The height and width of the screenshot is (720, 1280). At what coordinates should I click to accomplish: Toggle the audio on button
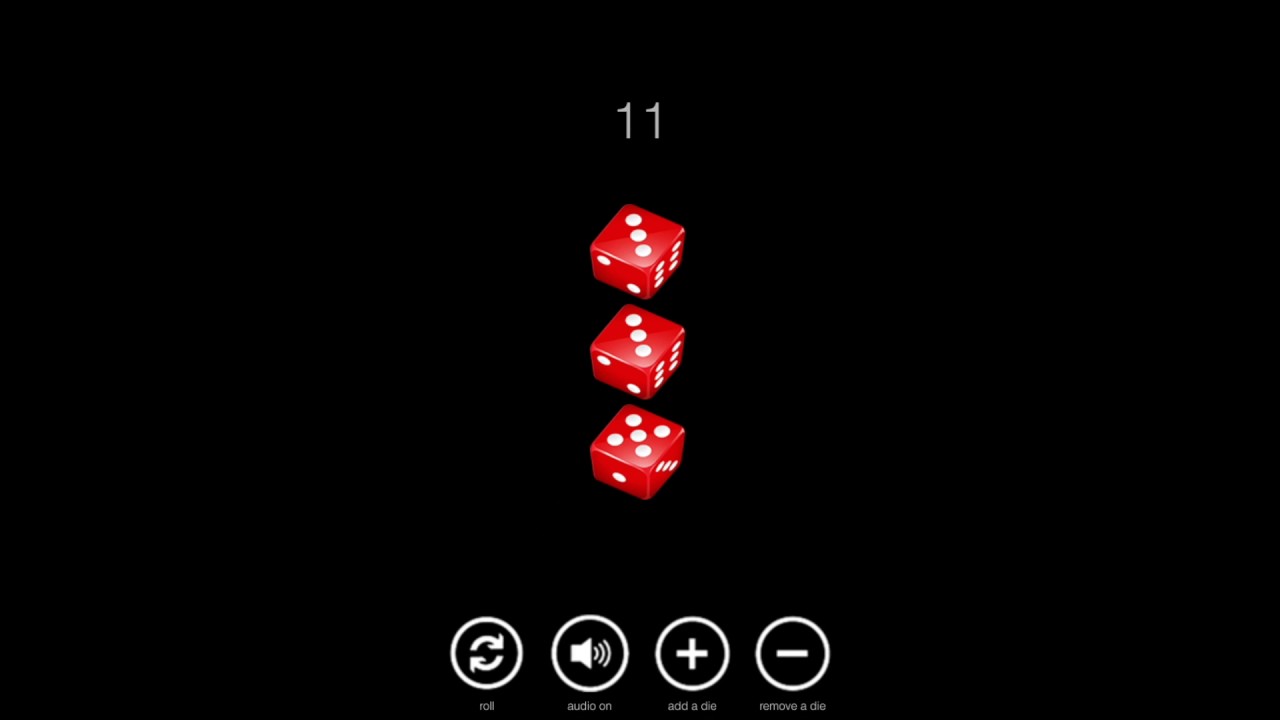[x=590, y=654]
